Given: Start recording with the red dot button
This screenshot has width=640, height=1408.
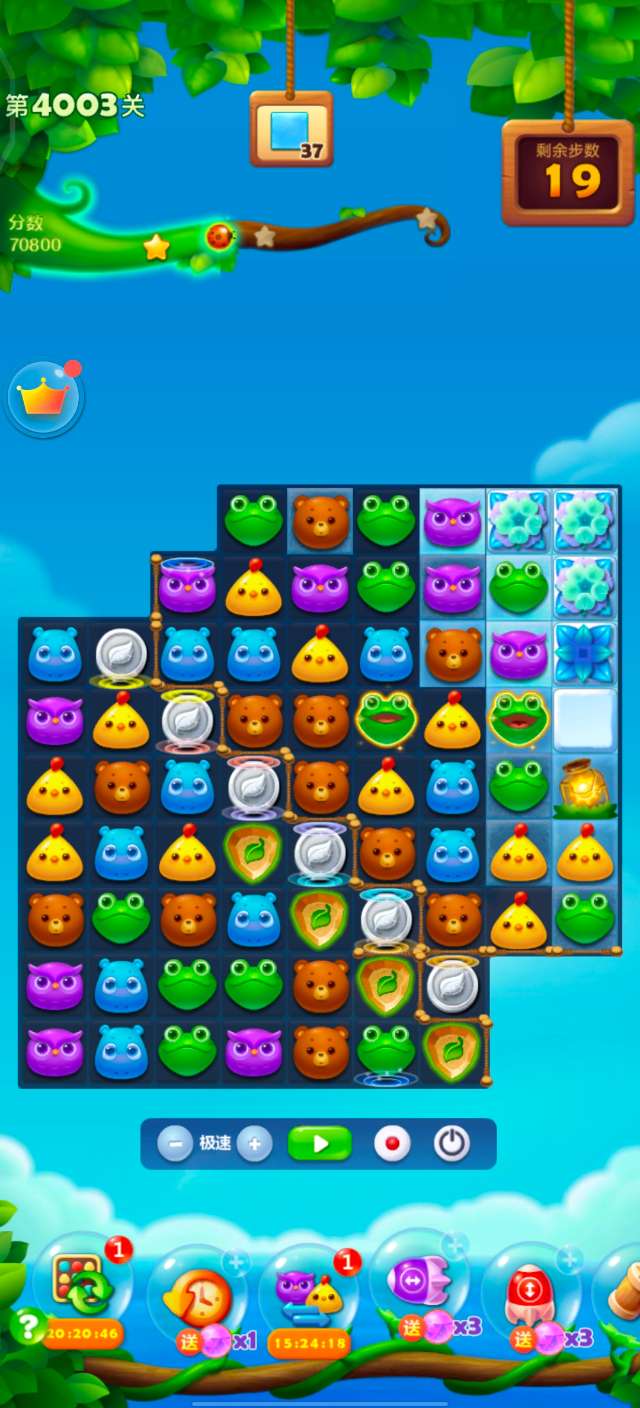Looking at the screenshot, I should [392, 1143].
